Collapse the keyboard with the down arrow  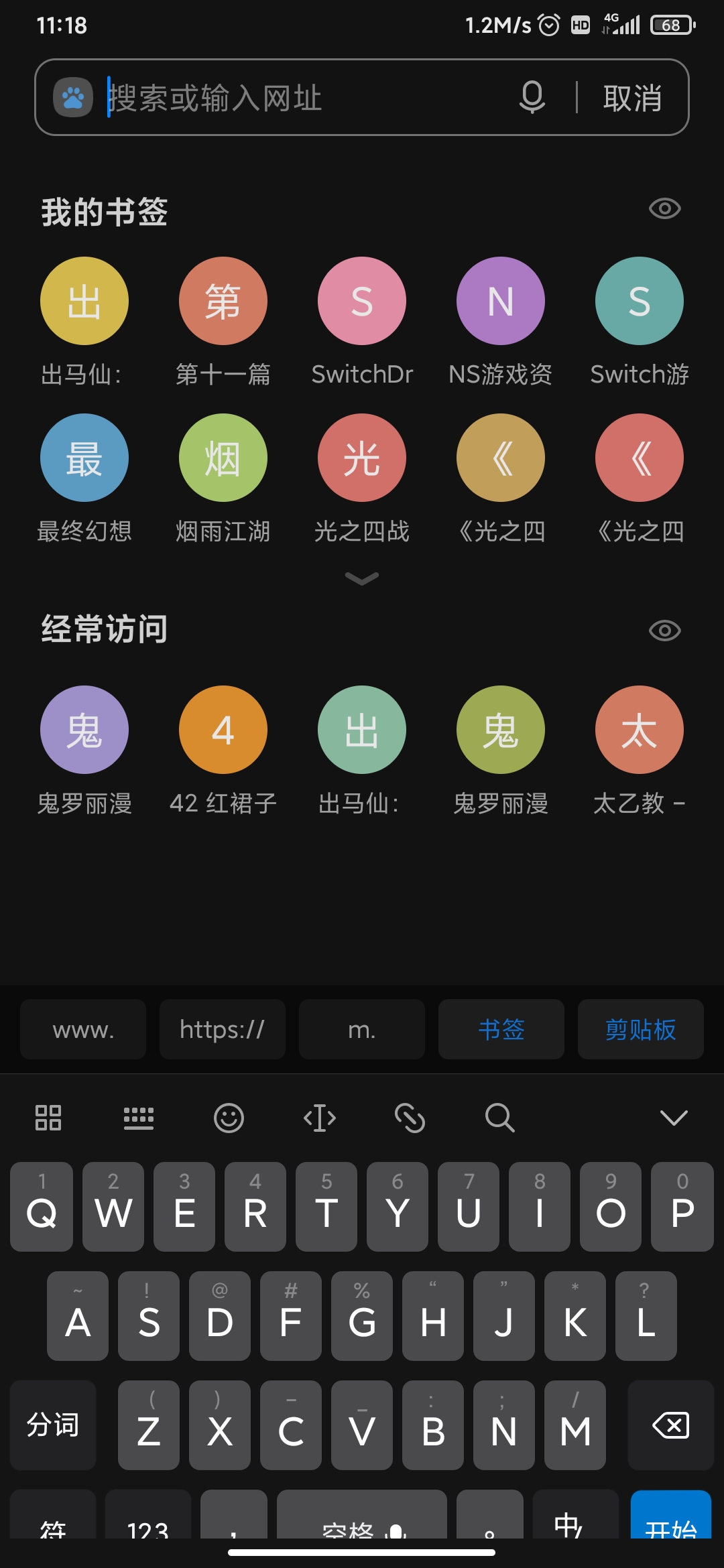point(674,1118)
